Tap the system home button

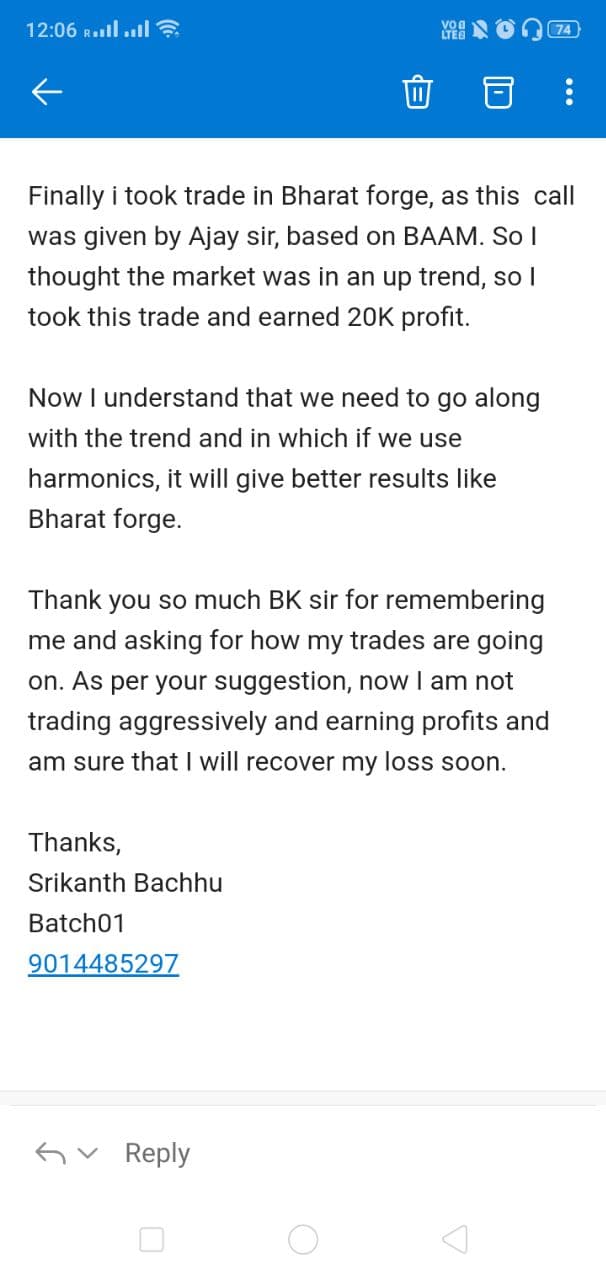(x=303, y=1240)
